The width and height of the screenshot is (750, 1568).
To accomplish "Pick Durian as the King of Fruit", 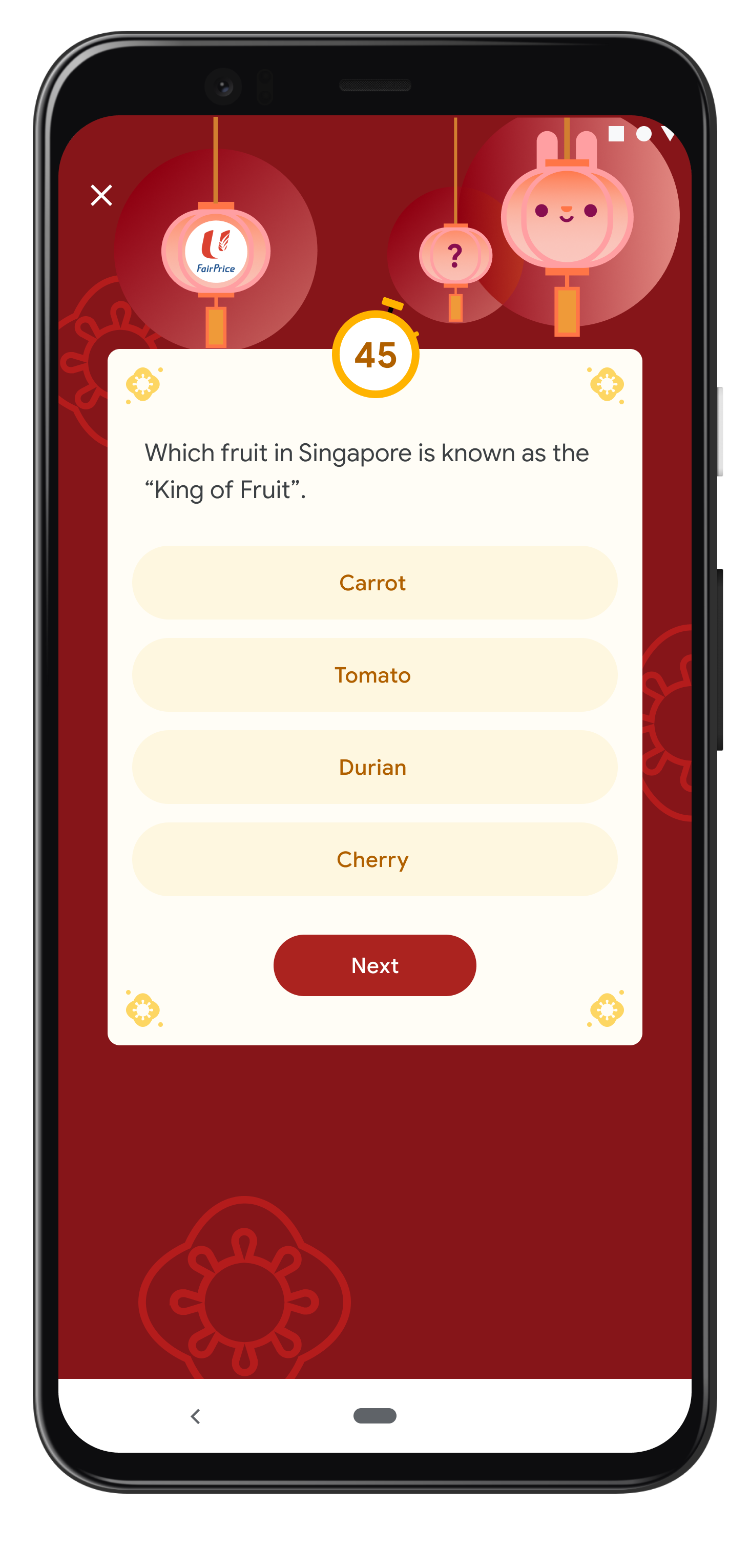I will 374,767.
